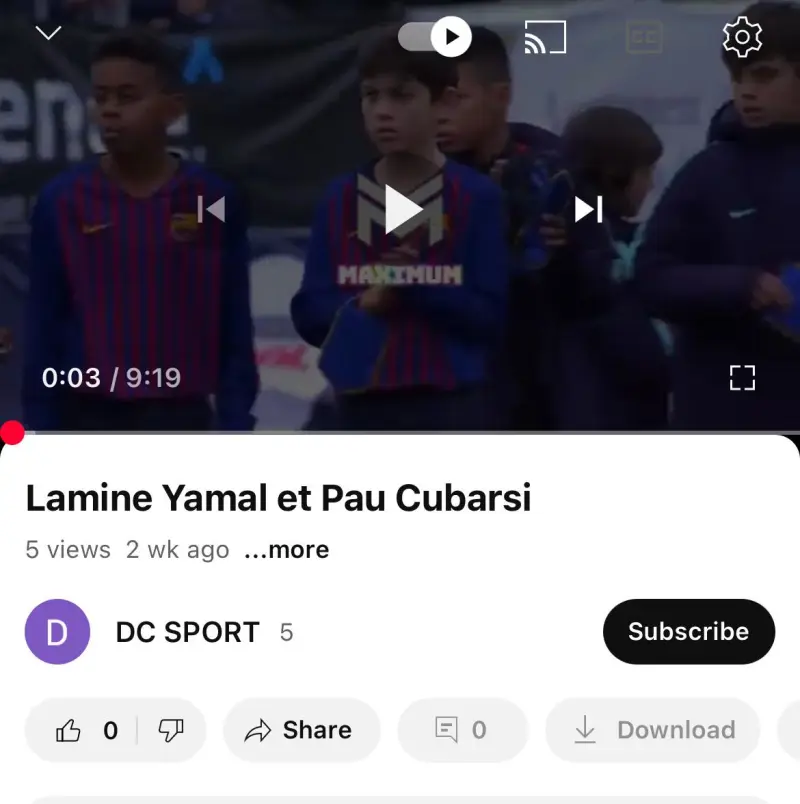The height and width of the screenshot is (804, 800).
Task: Toggle the autoplay switch
Action: coord(435,38)
